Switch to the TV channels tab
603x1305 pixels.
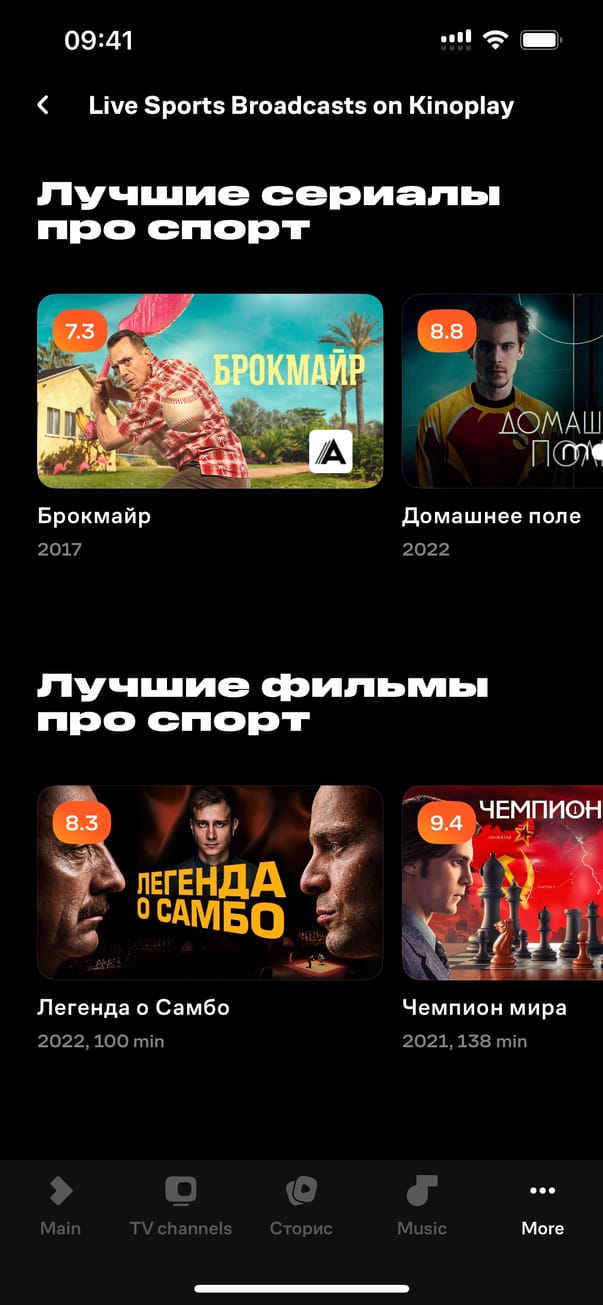[x=181, y=1206]
